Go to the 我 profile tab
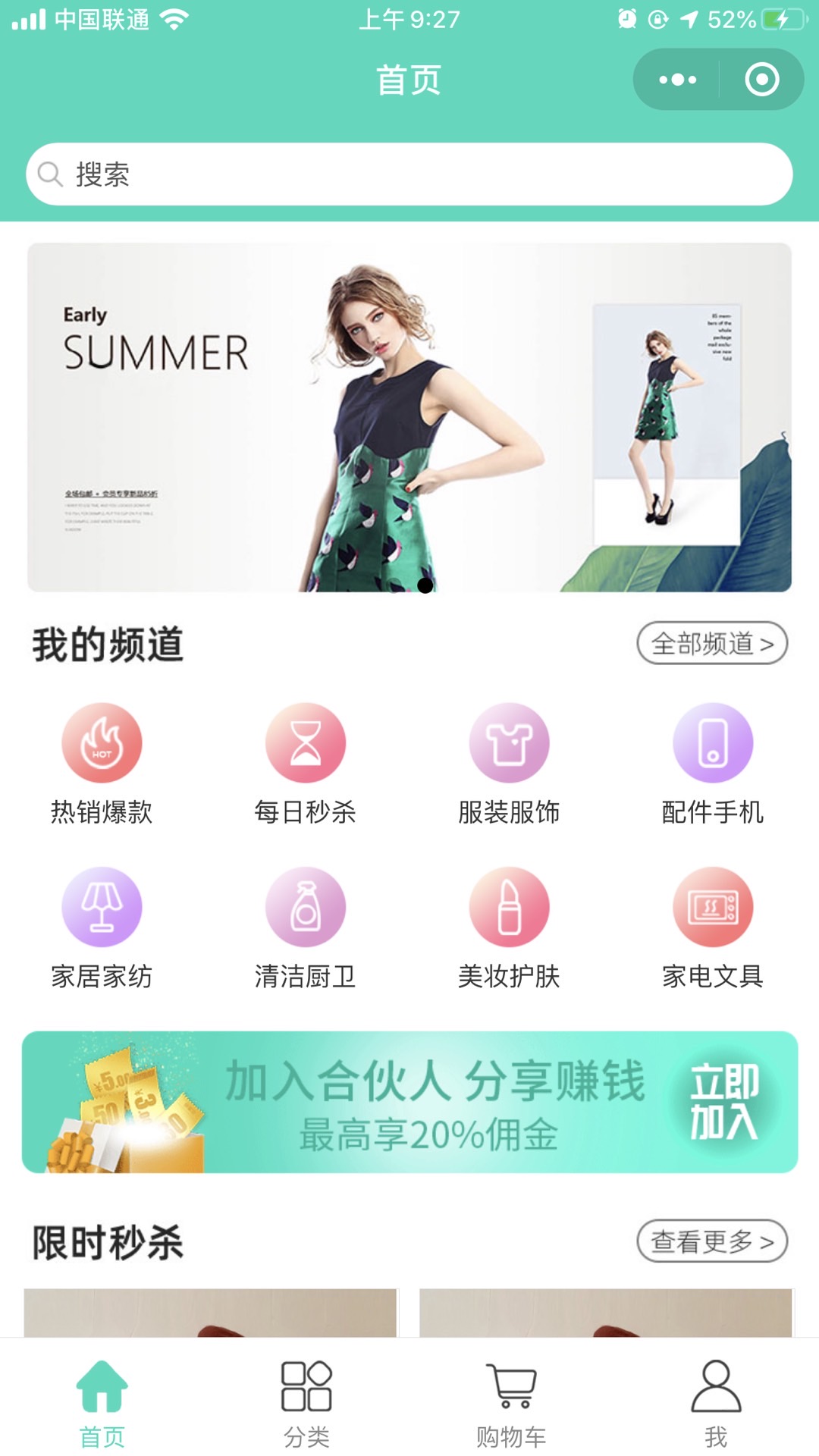This screenshot has width=819, height=1456. click(x=716, y=1403)
